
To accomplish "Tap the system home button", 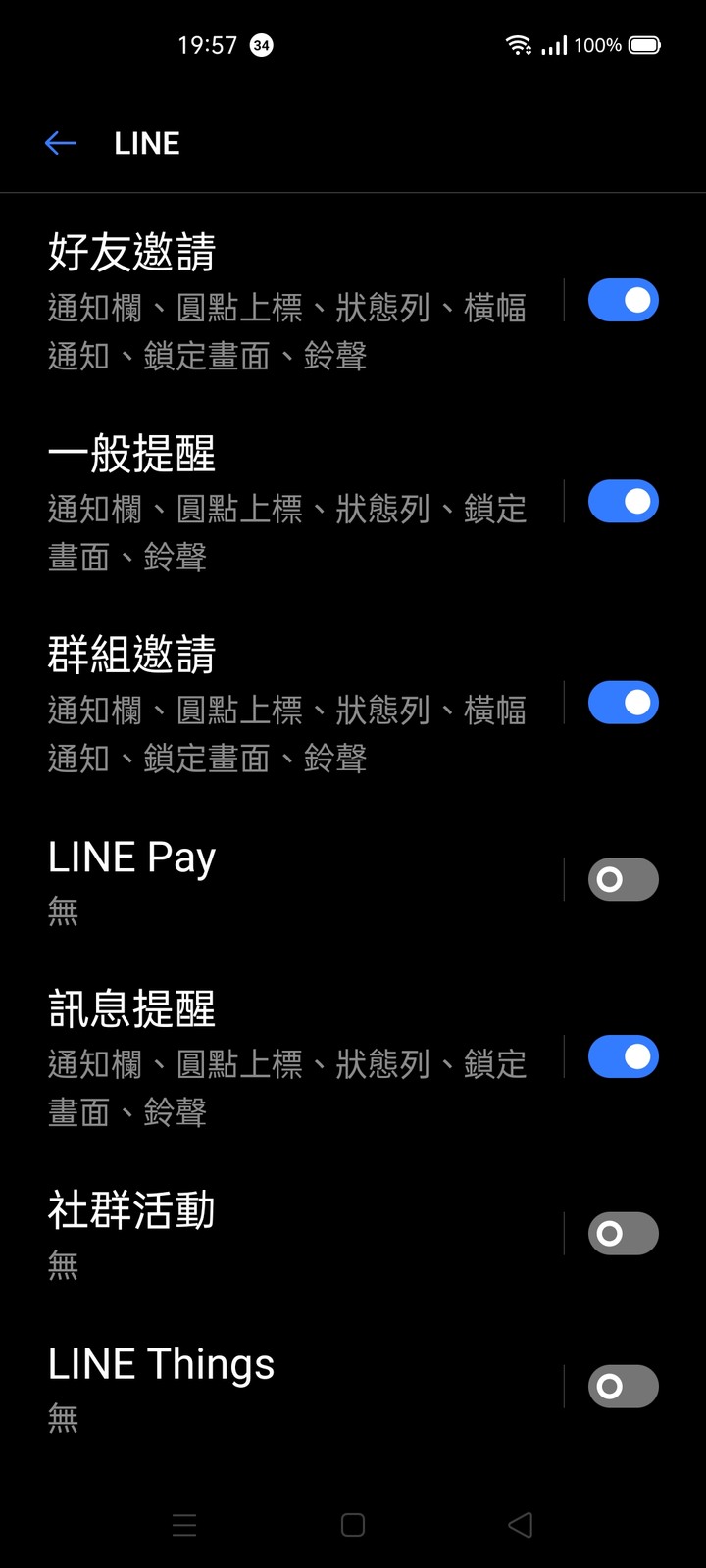I will tap(353, 1525).
